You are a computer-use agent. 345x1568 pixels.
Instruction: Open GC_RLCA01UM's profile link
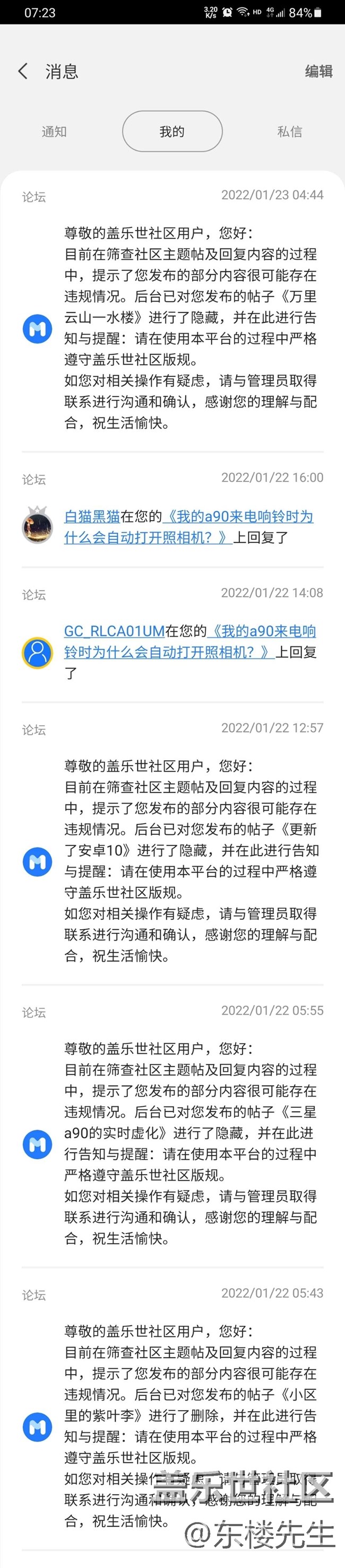114,631
